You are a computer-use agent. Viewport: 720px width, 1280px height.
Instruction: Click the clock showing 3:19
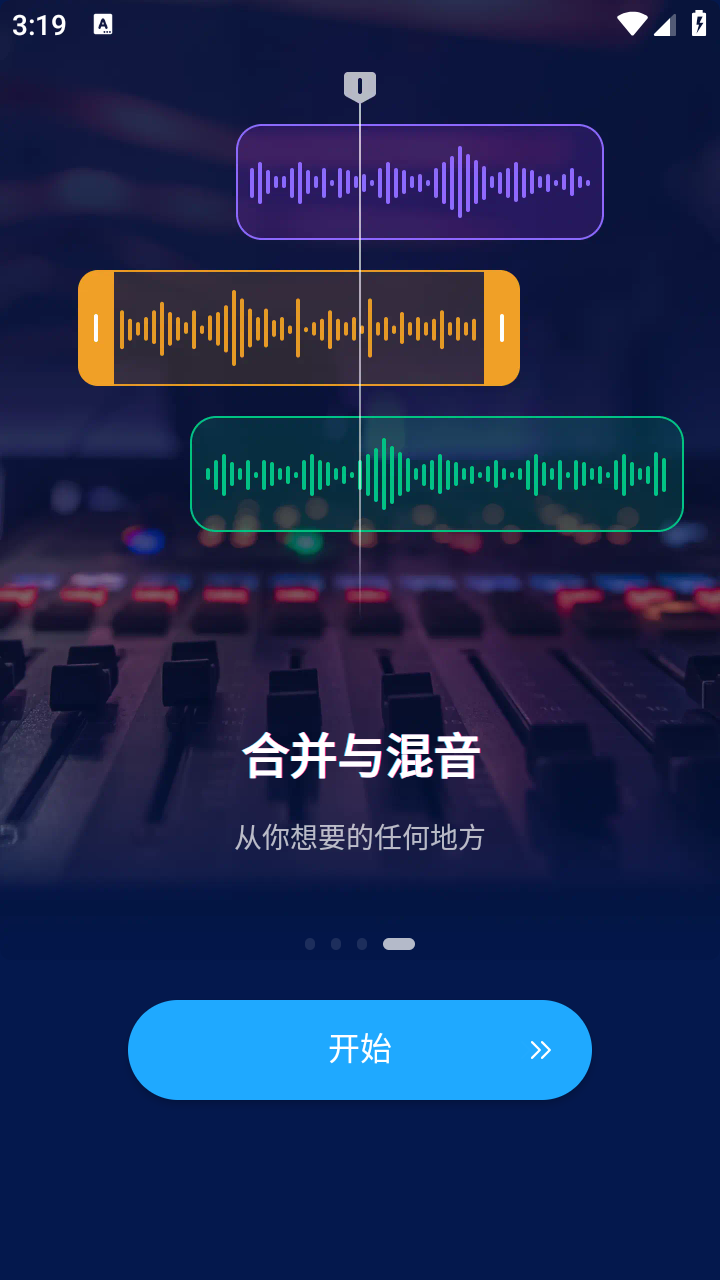point(37,22)
